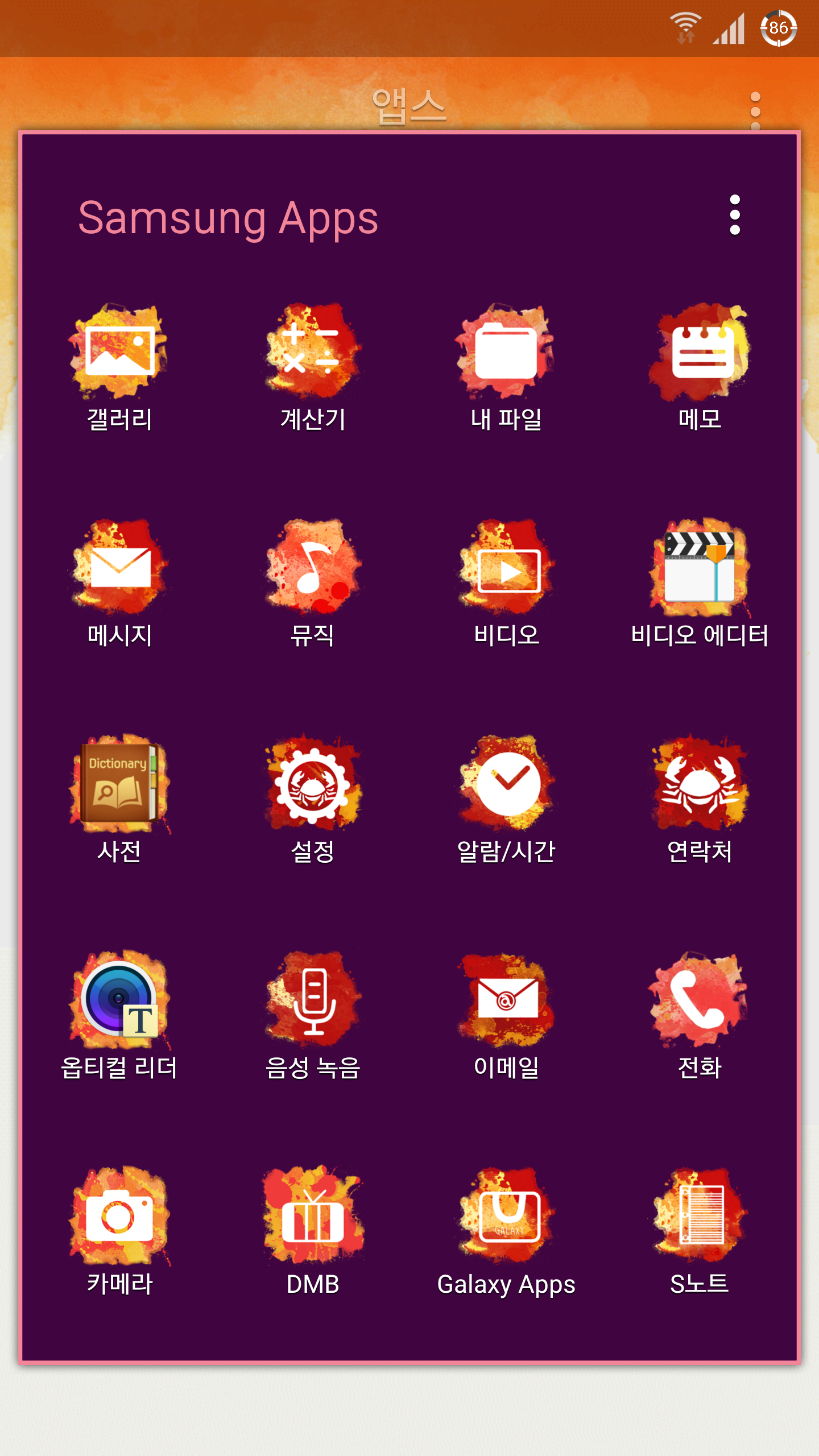Image resolution: width=819 pixels, height=1456 pixels.
Task: Open the 음성 녹음 voice recorder
Action: 313,1001
